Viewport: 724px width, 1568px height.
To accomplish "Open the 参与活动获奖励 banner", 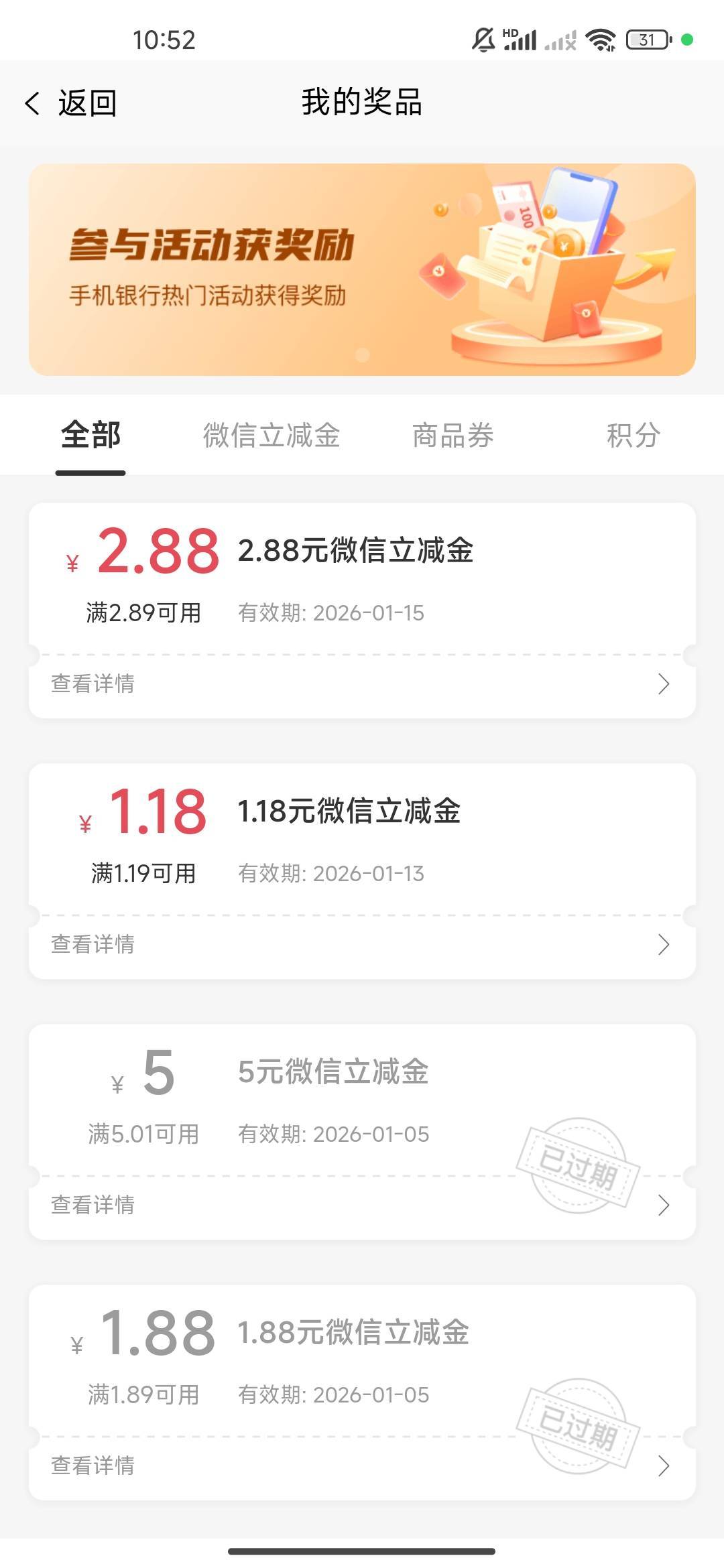I will point(362,269).
